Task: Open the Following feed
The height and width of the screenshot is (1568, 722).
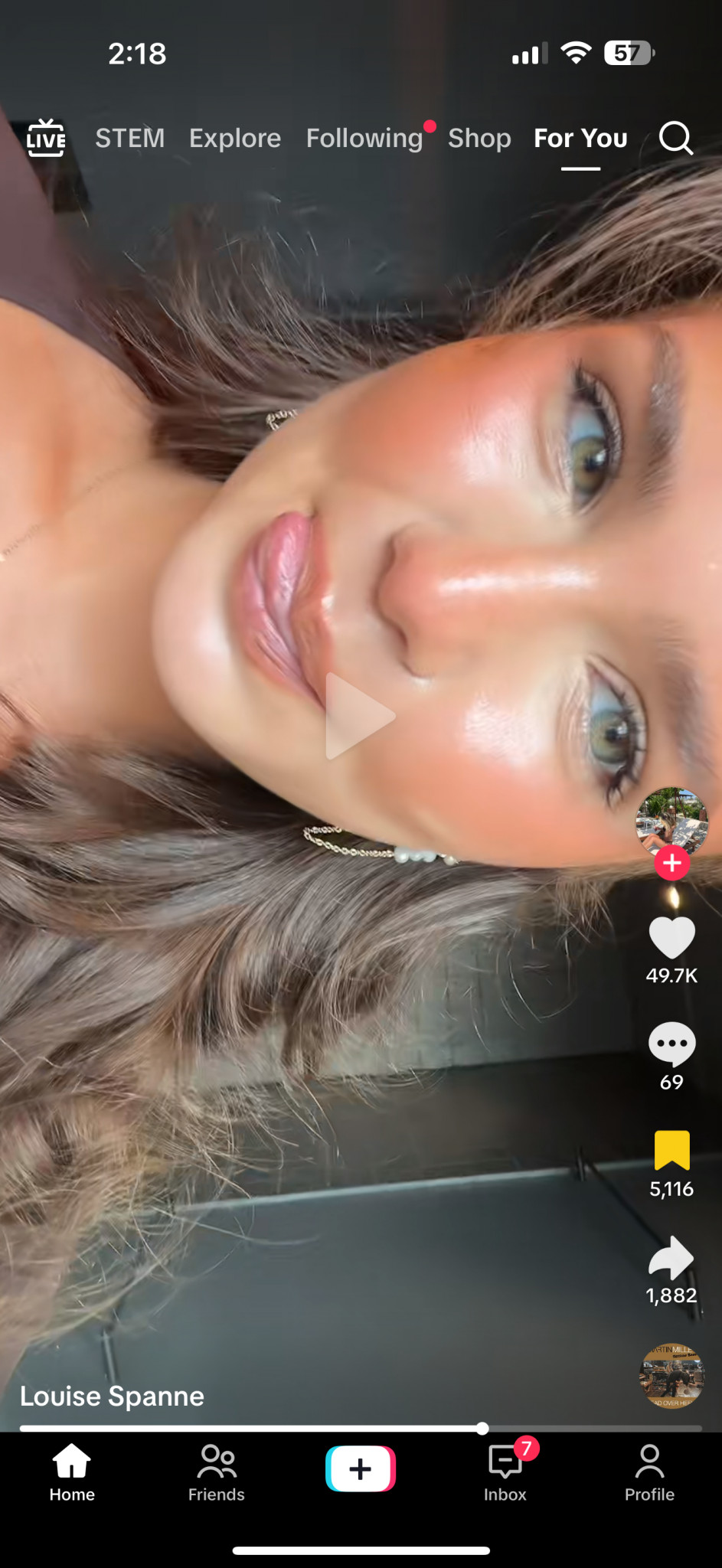Action: (364, 138)
